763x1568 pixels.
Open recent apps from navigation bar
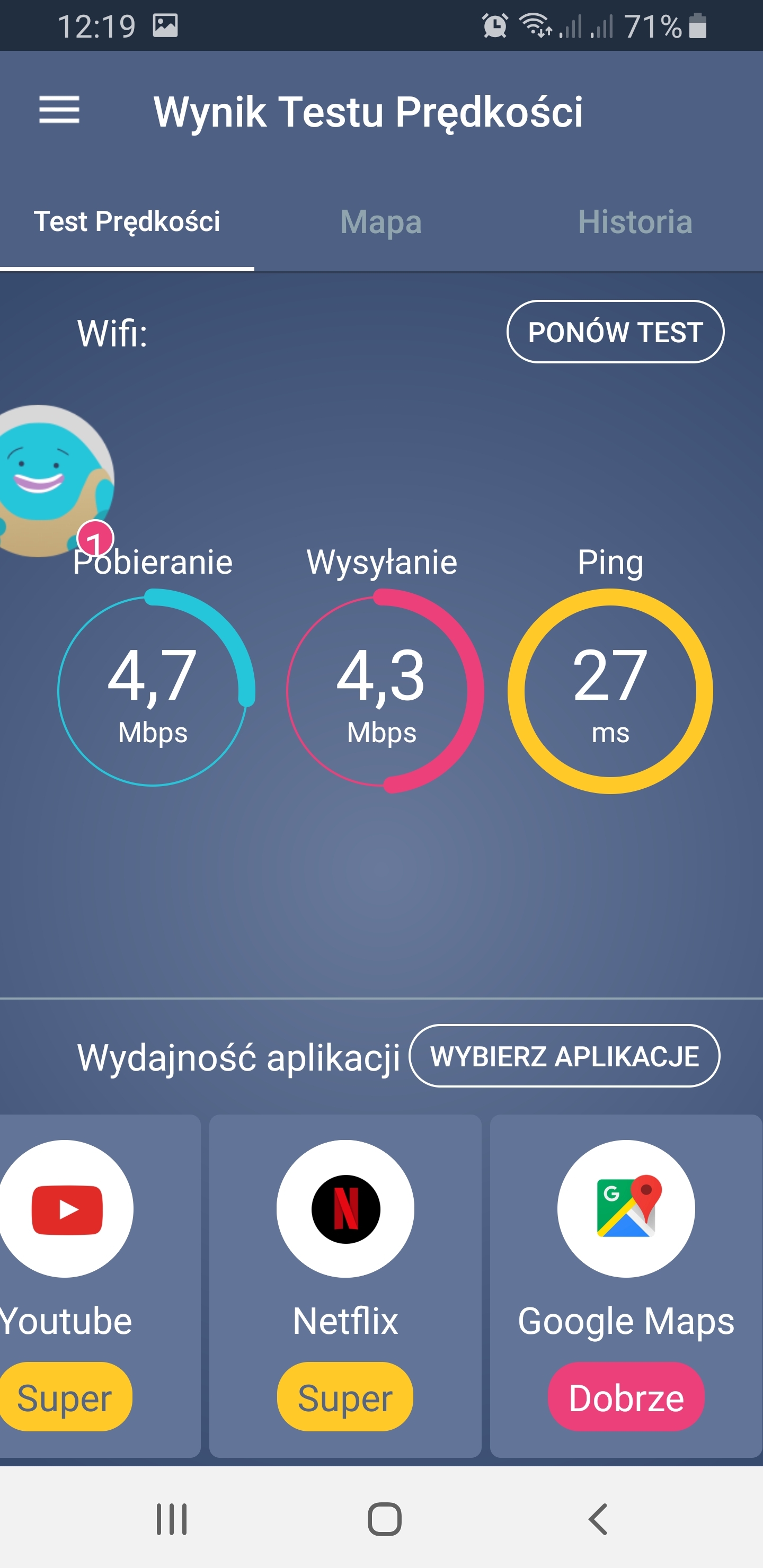point(172,1519)
